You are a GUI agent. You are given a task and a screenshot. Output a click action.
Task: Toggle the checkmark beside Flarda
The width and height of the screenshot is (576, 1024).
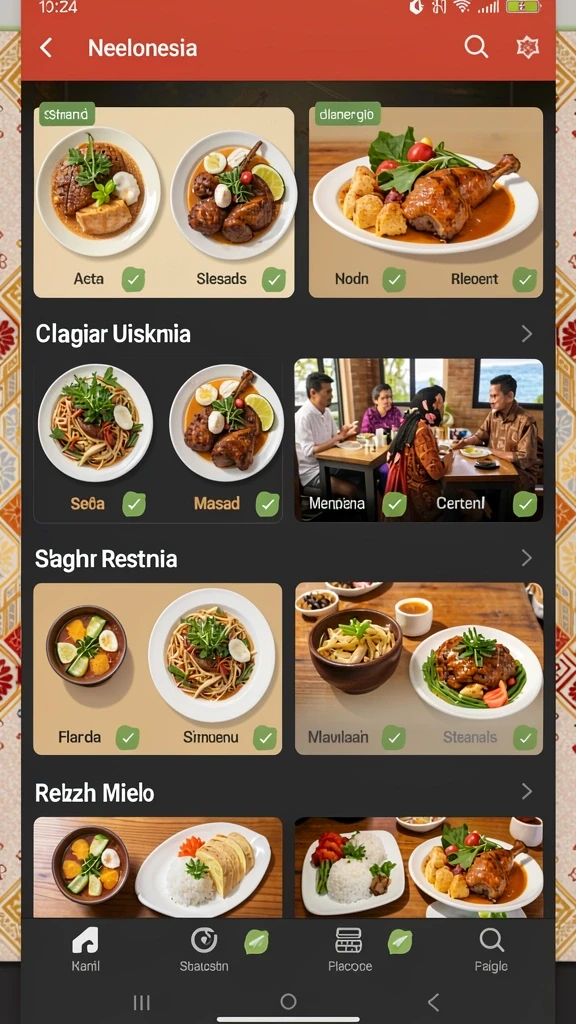pyautogui.click(x=127, y=738)
